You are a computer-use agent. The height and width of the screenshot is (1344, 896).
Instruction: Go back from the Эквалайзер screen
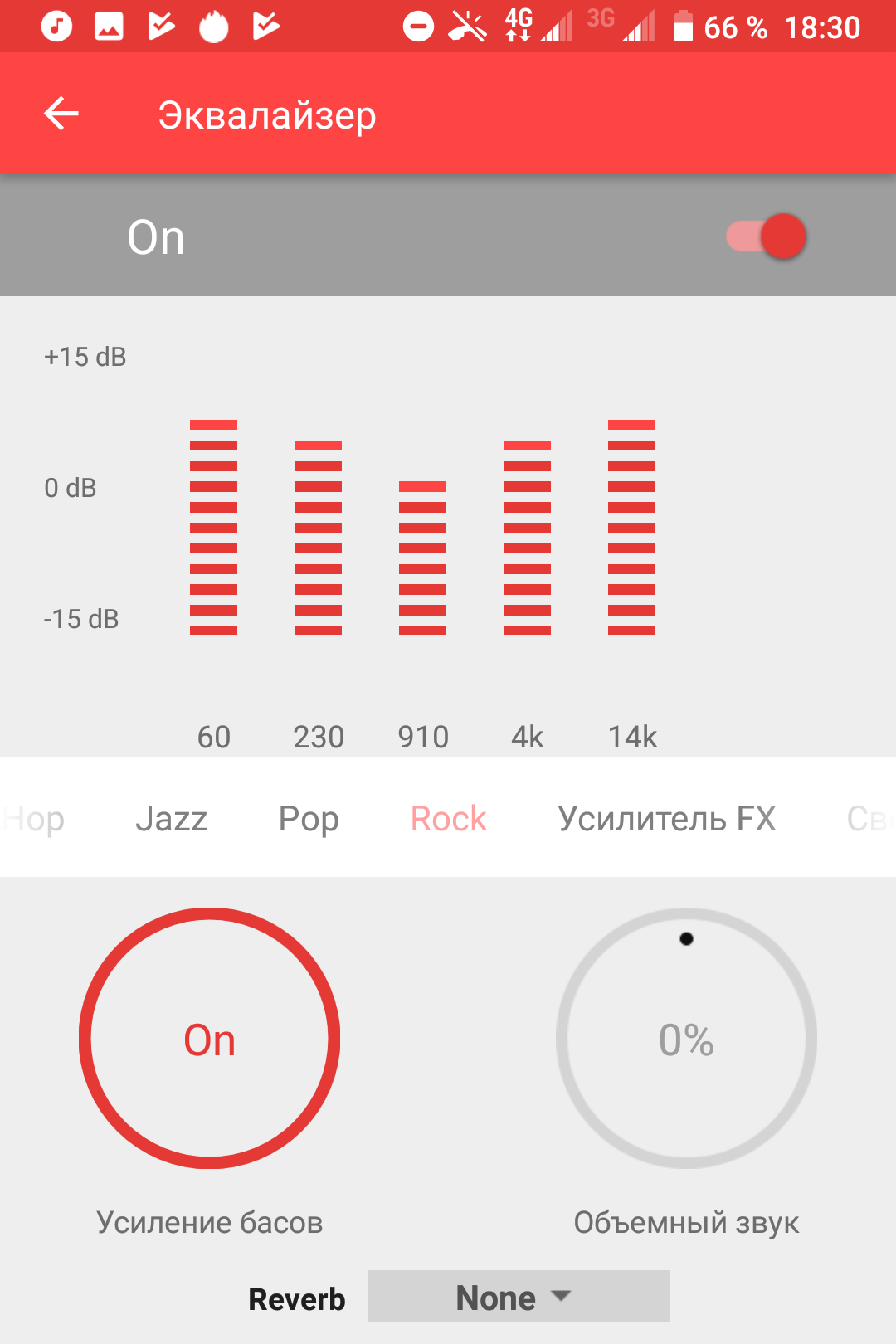click(61, 114)
